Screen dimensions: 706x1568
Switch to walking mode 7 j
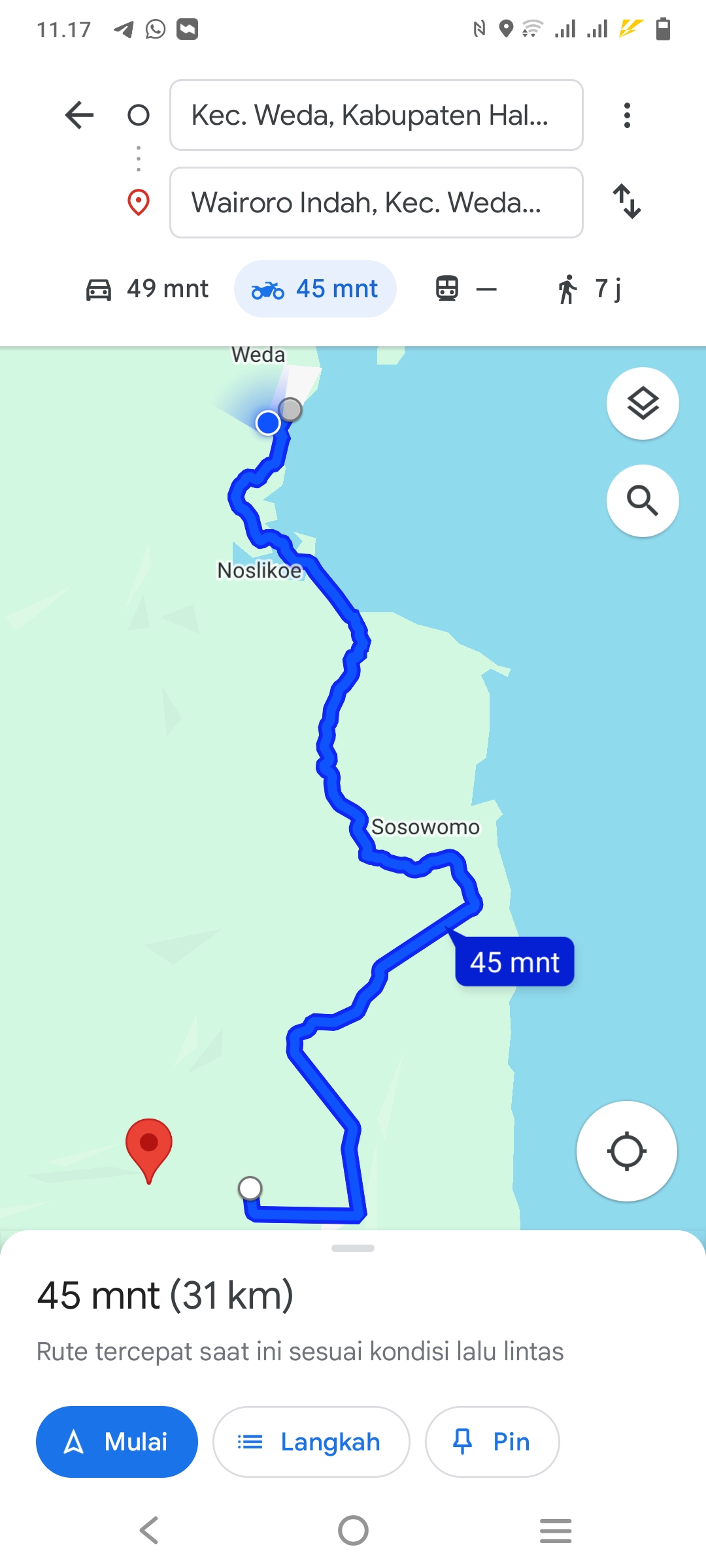588,289
